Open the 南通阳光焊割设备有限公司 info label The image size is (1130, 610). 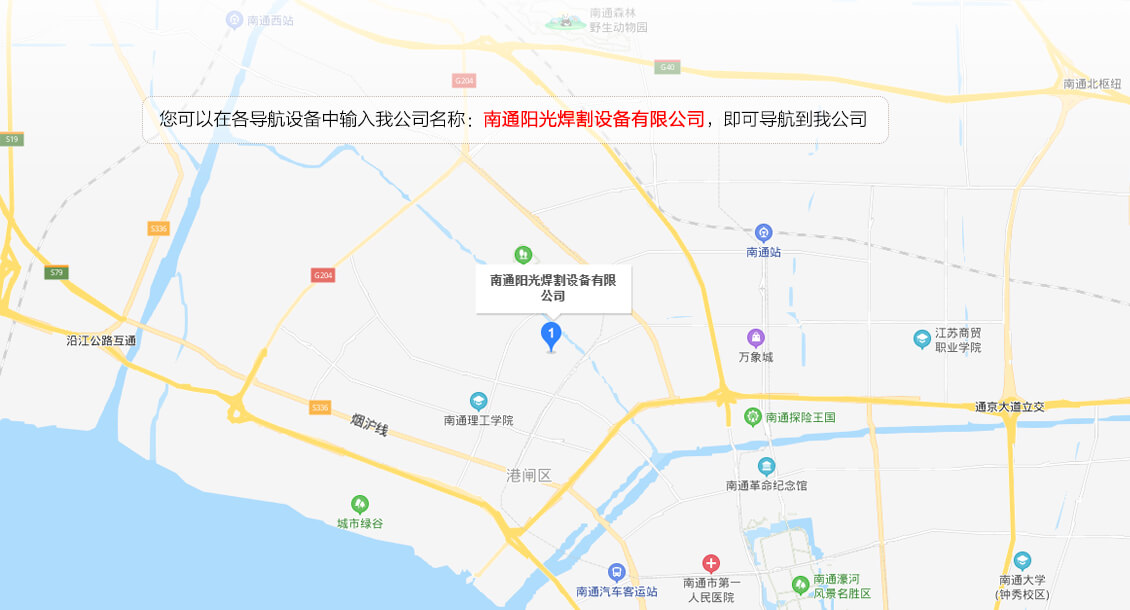(553, 288)
